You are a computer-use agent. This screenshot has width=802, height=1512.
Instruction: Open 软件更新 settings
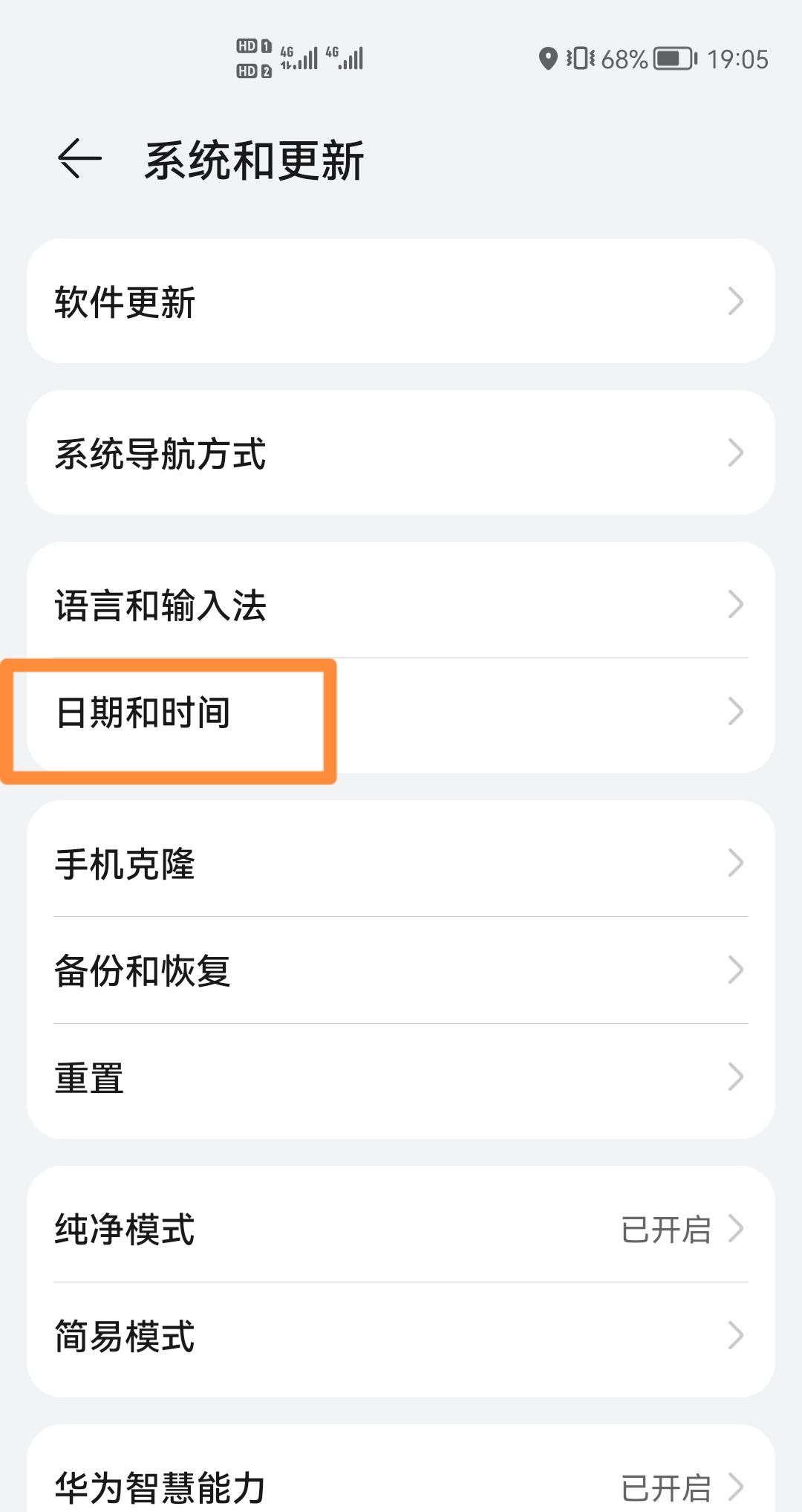(x=401, y=302)
